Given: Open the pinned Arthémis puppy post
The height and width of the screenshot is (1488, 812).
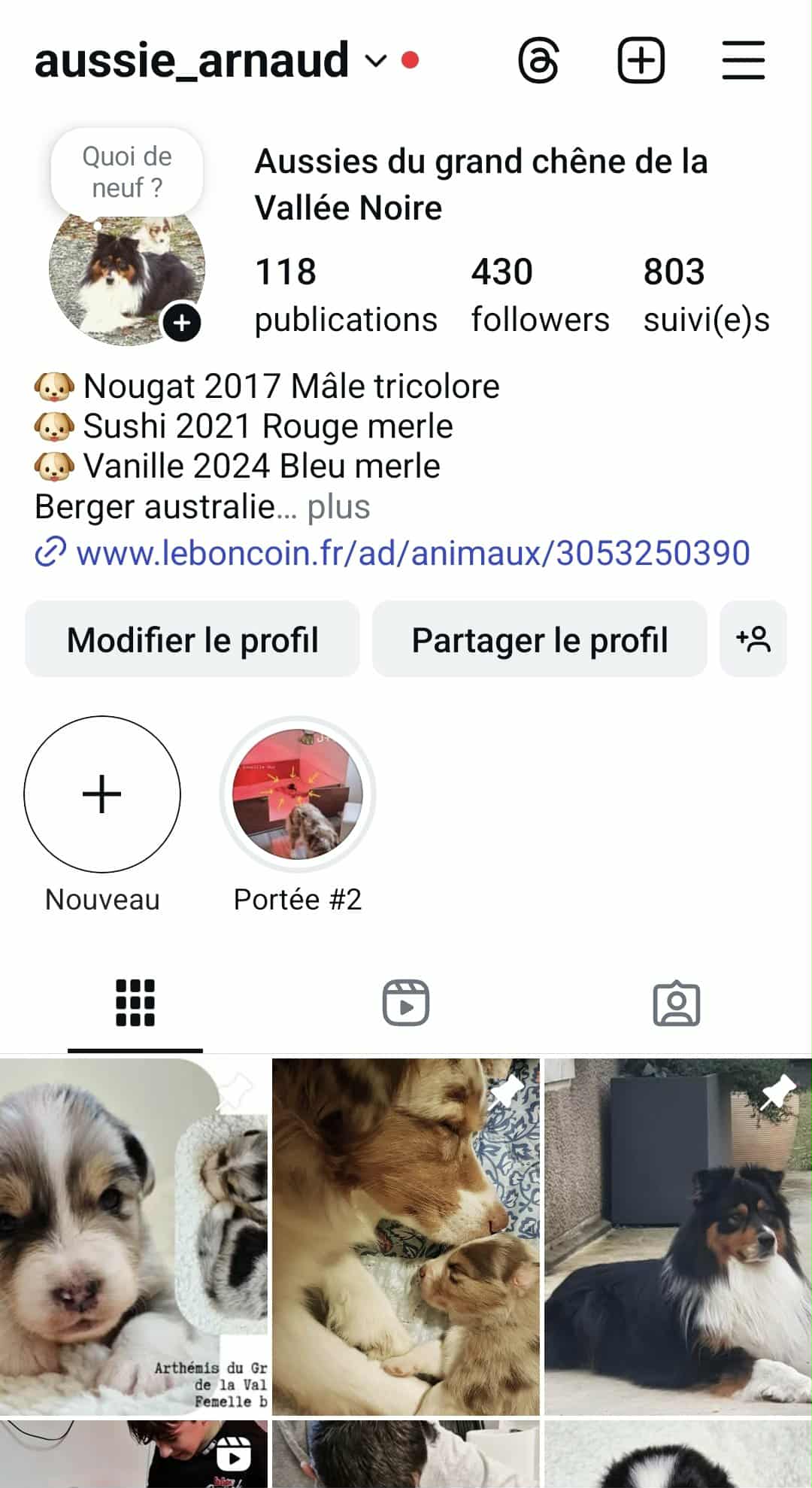Looking at the screenshot, I should tap(134, 1236).
